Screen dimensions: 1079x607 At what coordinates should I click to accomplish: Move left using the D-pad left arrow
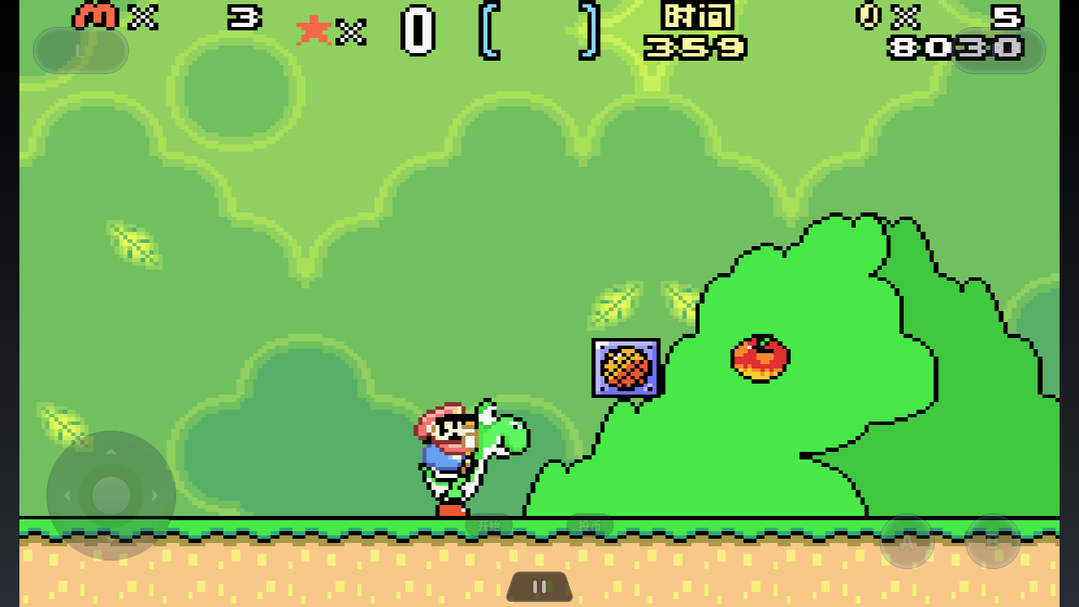click(x=68, y=496)
